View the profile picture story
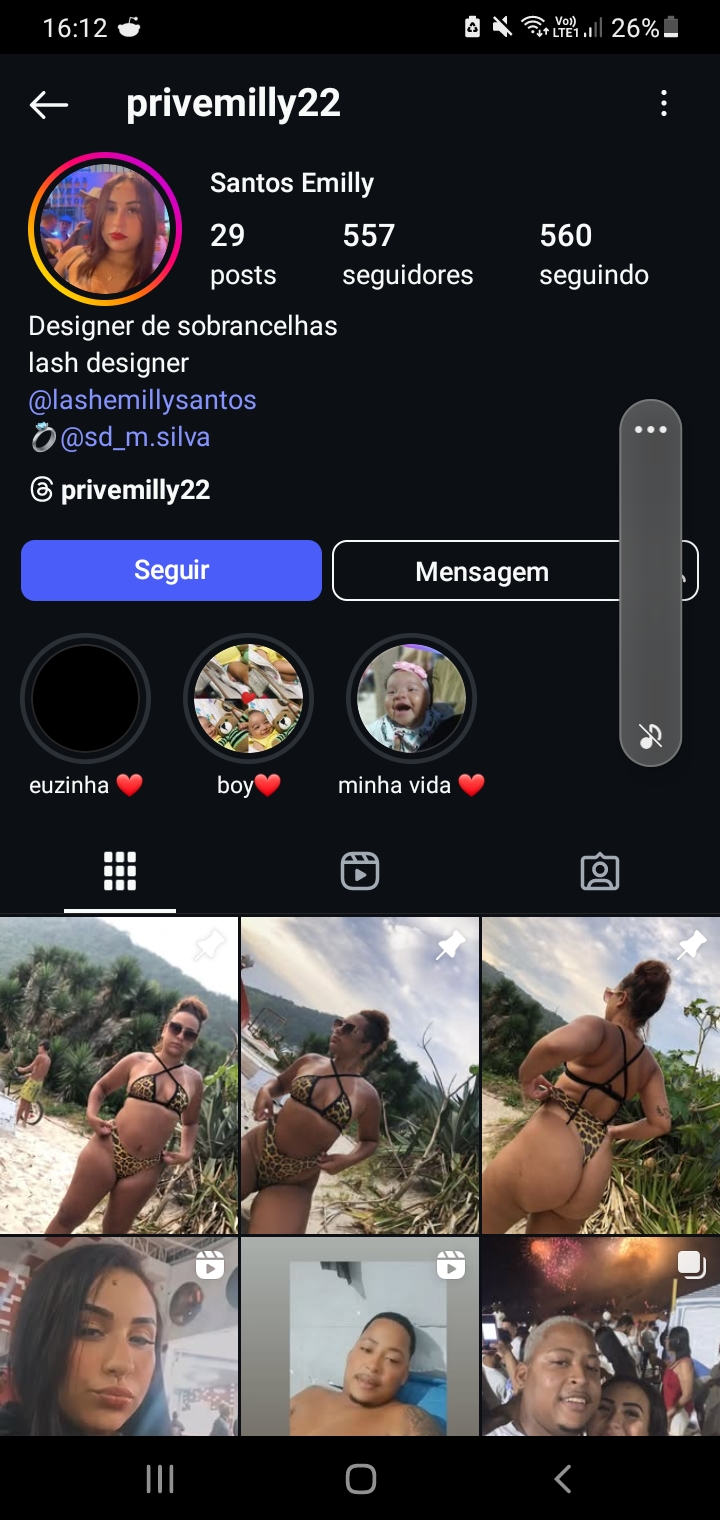This screenshot has height=1520, width=720. (x=104, y=228)
